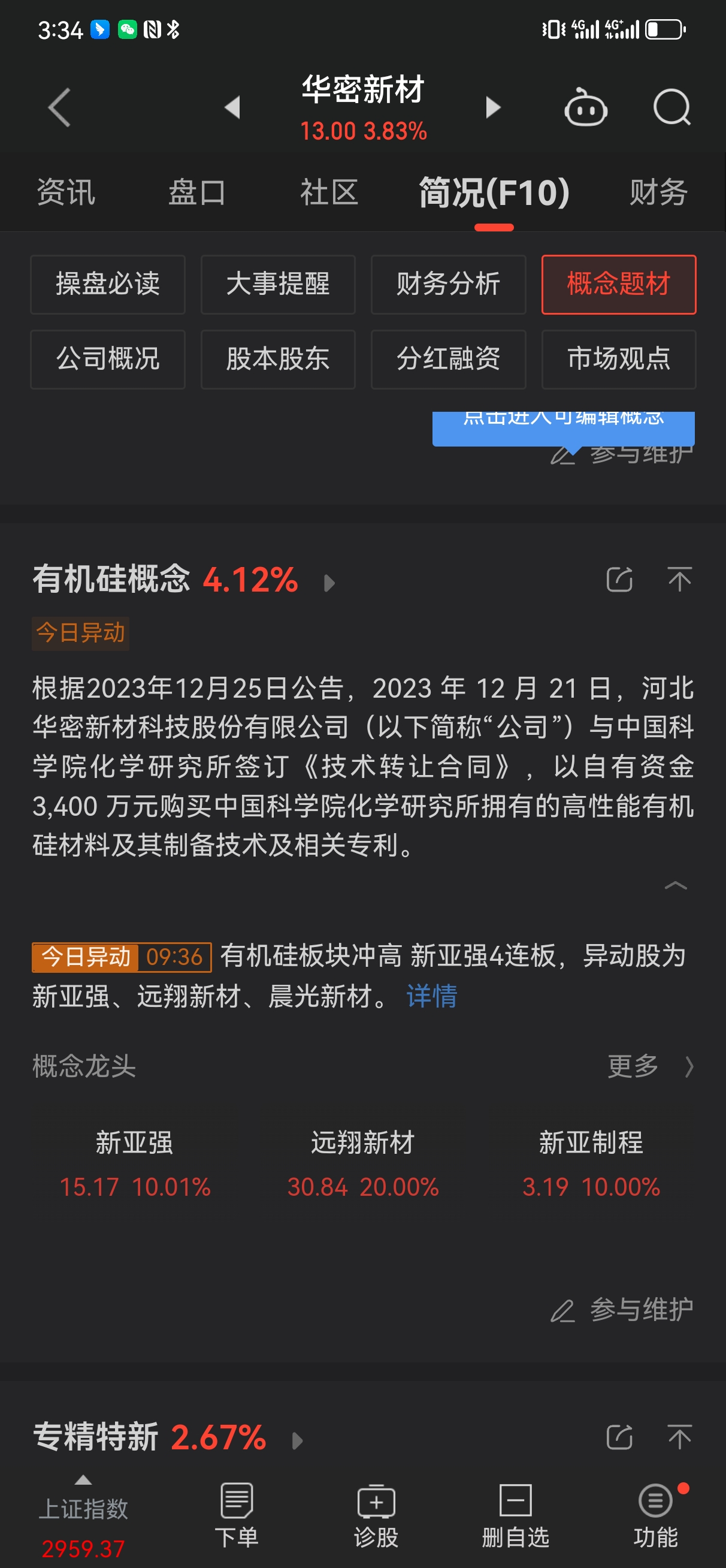Select the 财务分析 section
The width and height of the screenshot is (726, 1568).
tap(449, 284)
